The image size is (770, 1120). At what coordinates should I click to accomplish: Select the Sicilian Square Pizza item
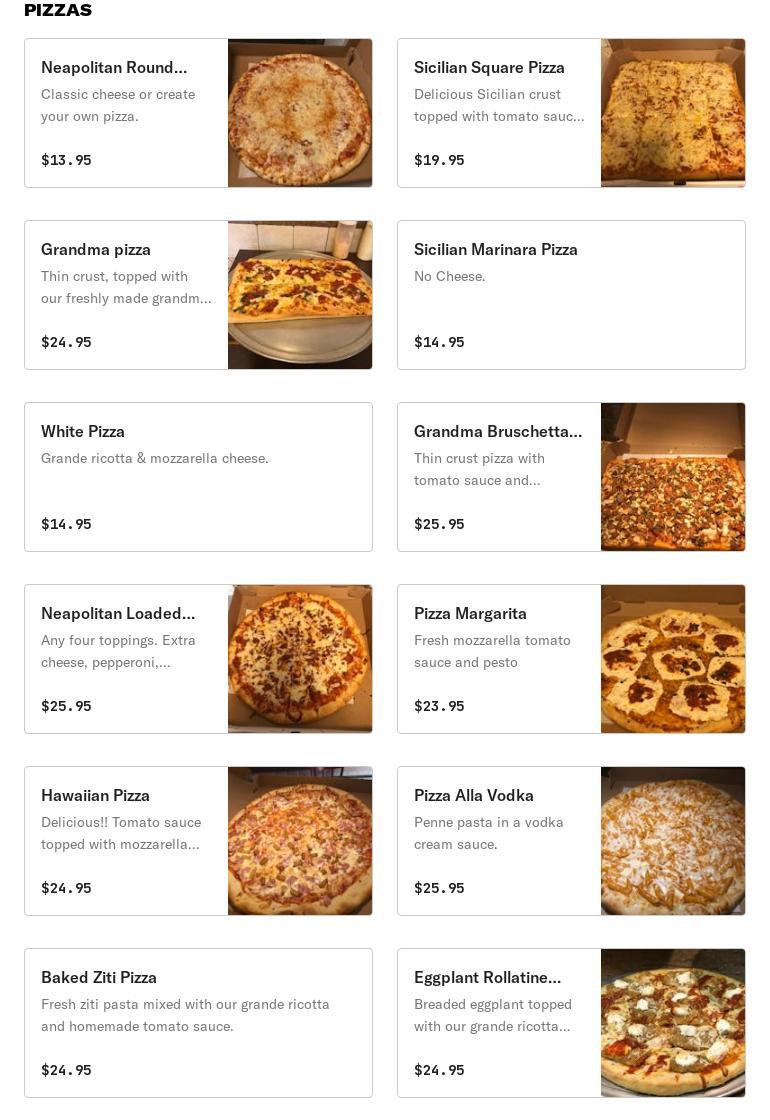[x=571, y=113]
